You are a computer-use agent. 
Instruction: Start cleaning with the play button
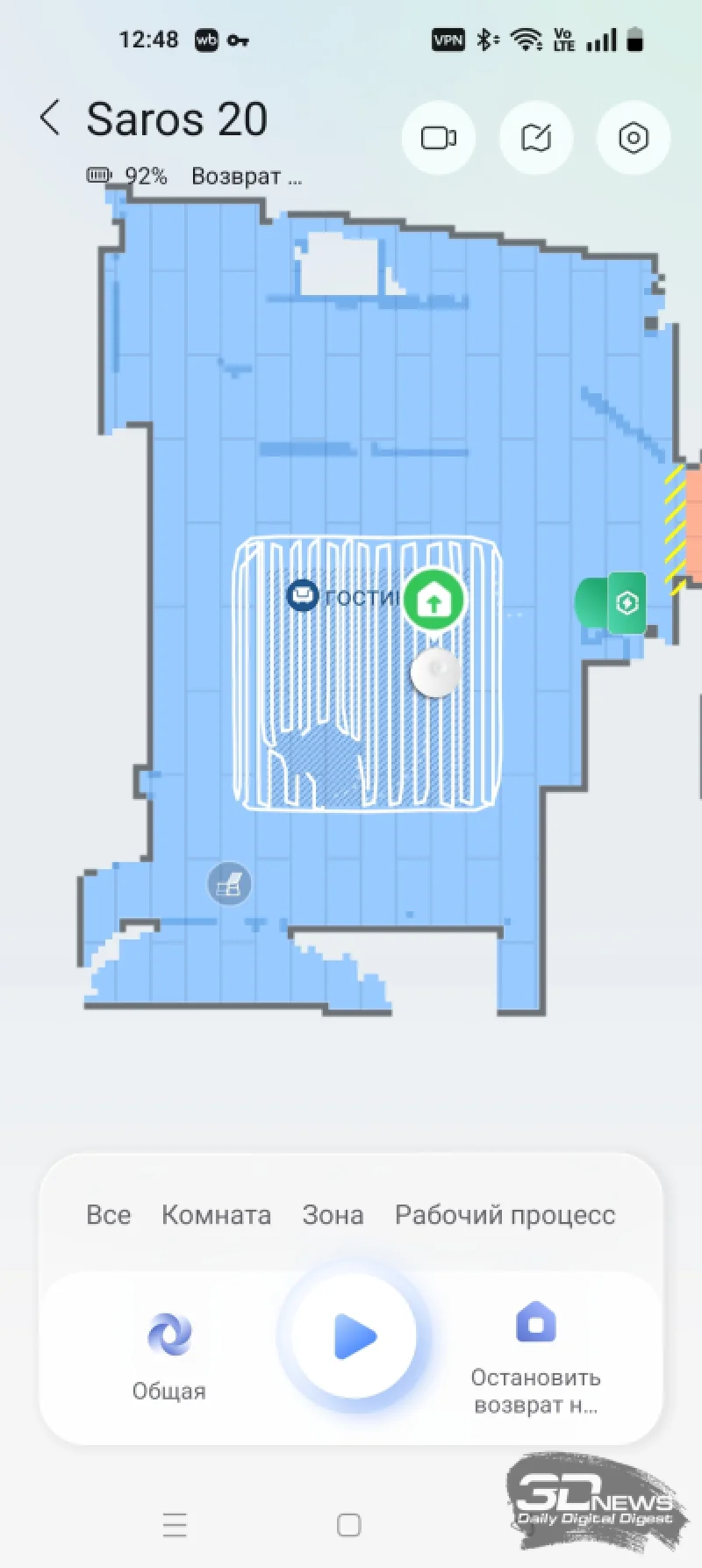354,1337
